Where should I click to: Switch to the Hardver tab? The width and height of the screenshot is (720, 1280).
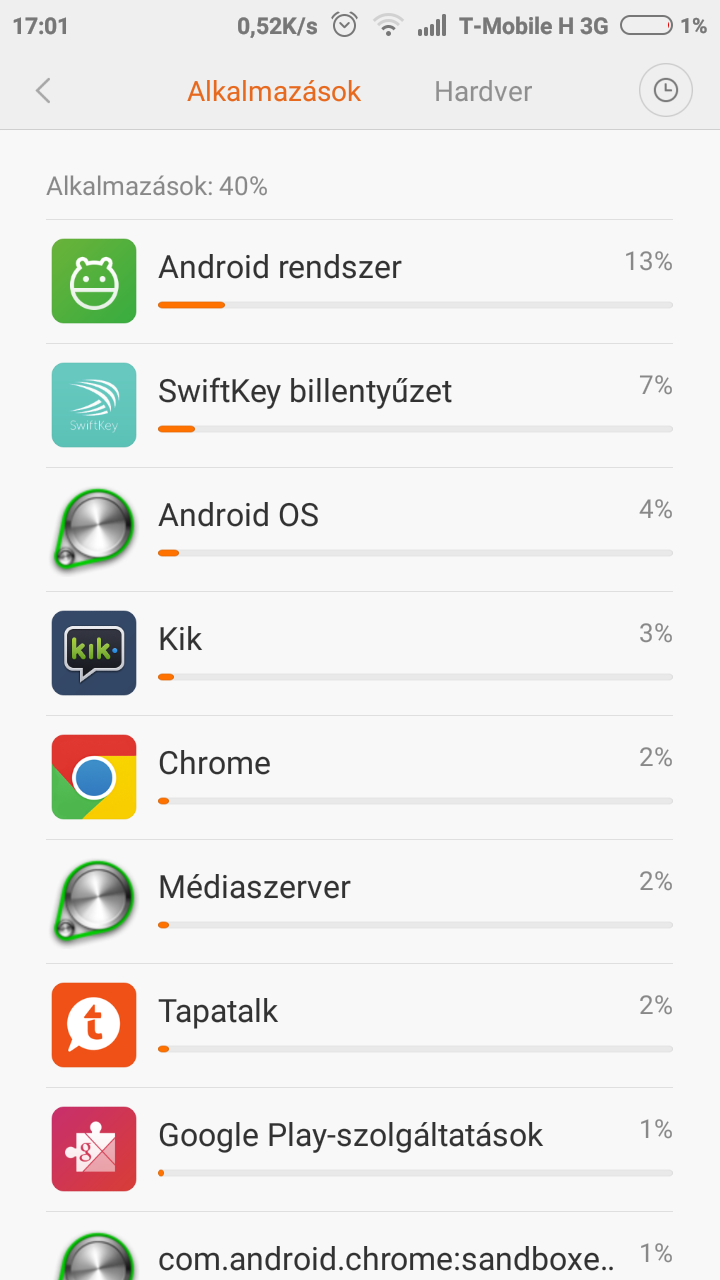pos(483,91)
